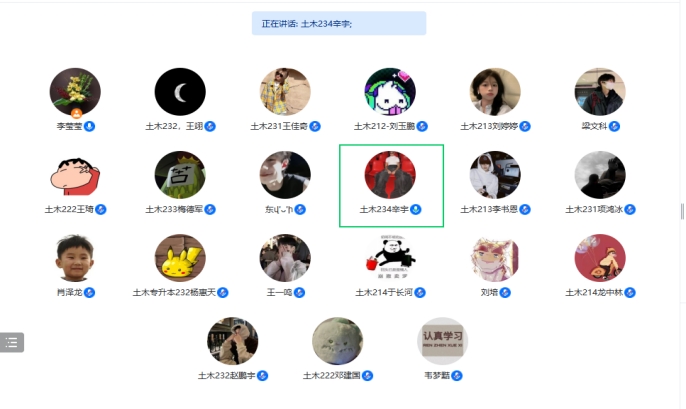Select the speaking participant 土木234辛宇
The width and height of the screenshot is (686, 409).
click(390, 176)
